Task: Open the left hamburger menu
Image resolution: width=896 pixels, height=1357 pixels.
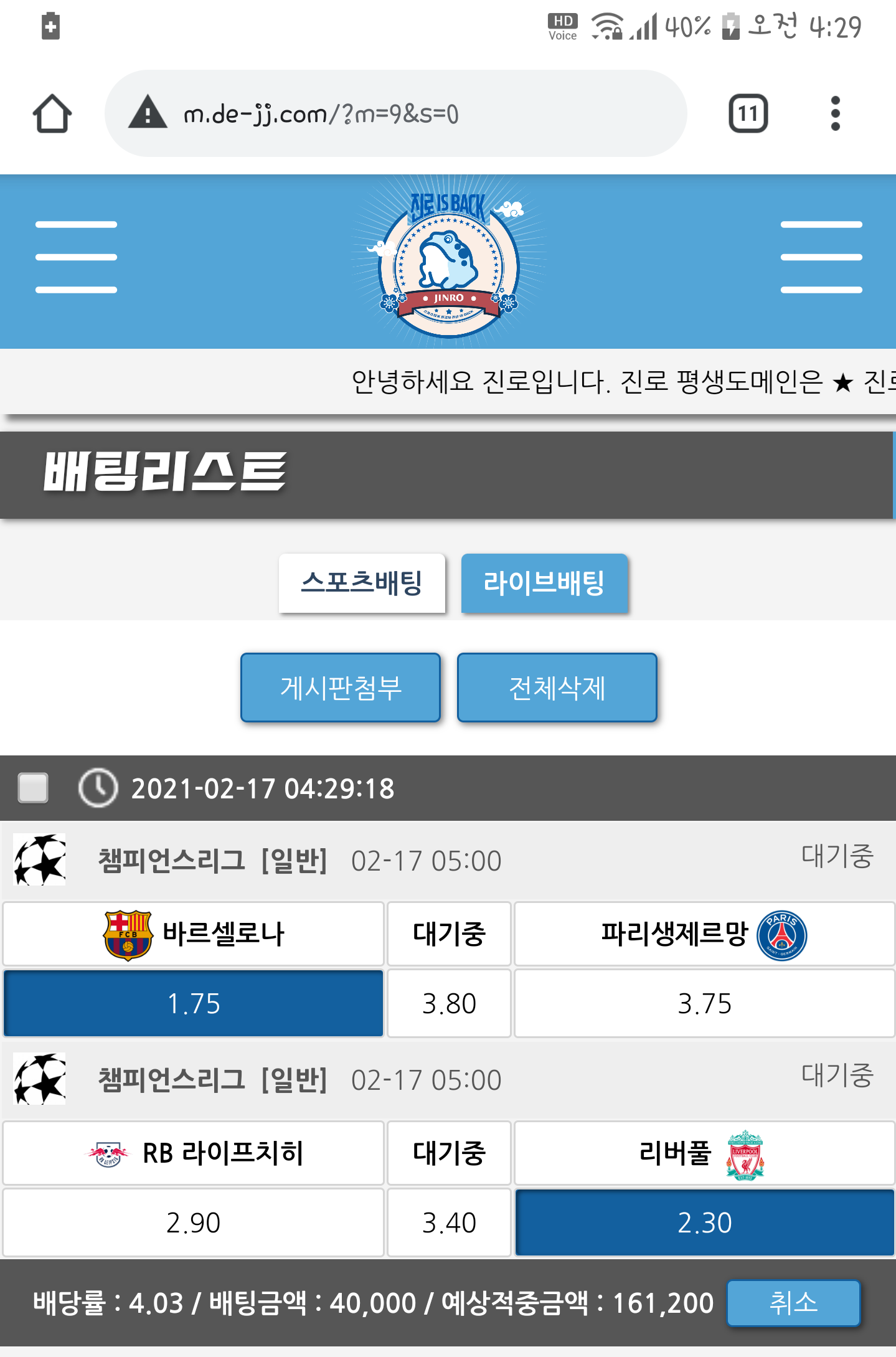Action: [x=76, y=257]
